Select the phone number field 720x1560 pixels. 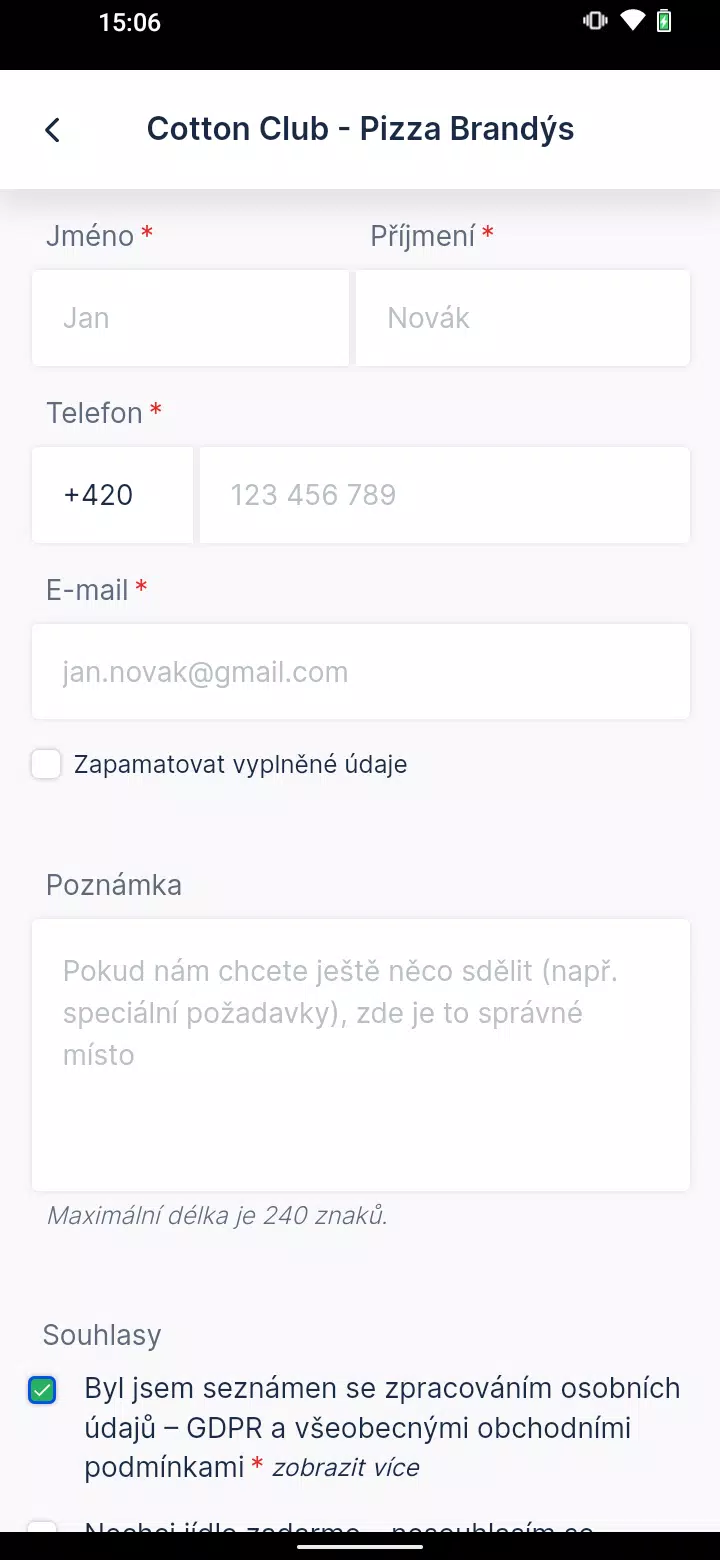click(x=444, y=495)
